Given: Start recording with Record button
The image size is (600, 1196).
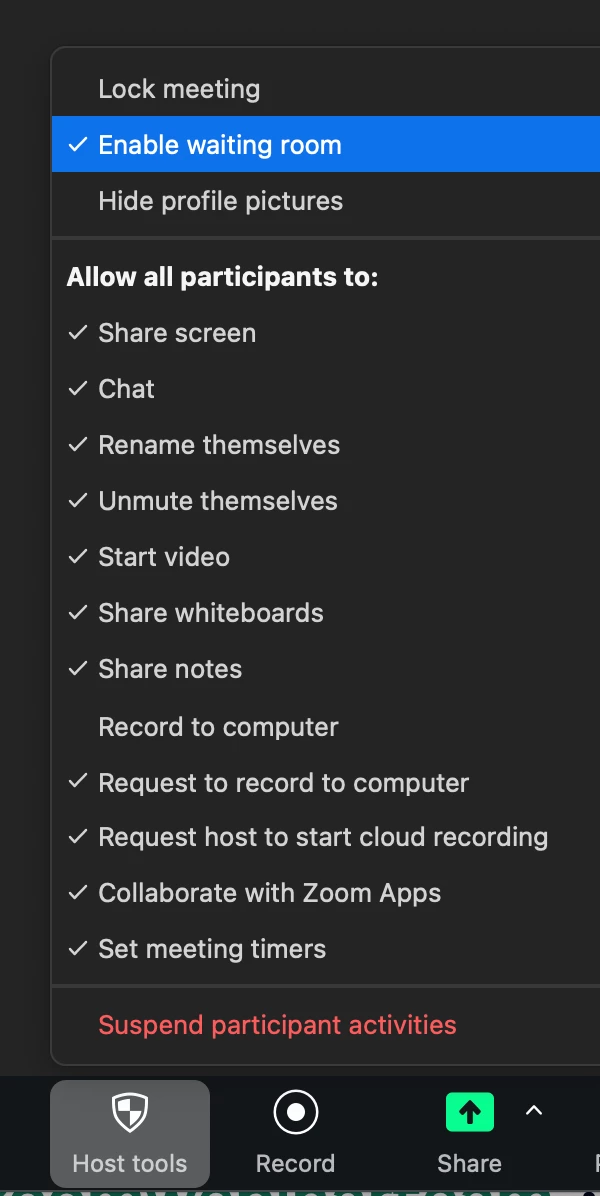Looking at the screenshot, I should click(295, 1132).
